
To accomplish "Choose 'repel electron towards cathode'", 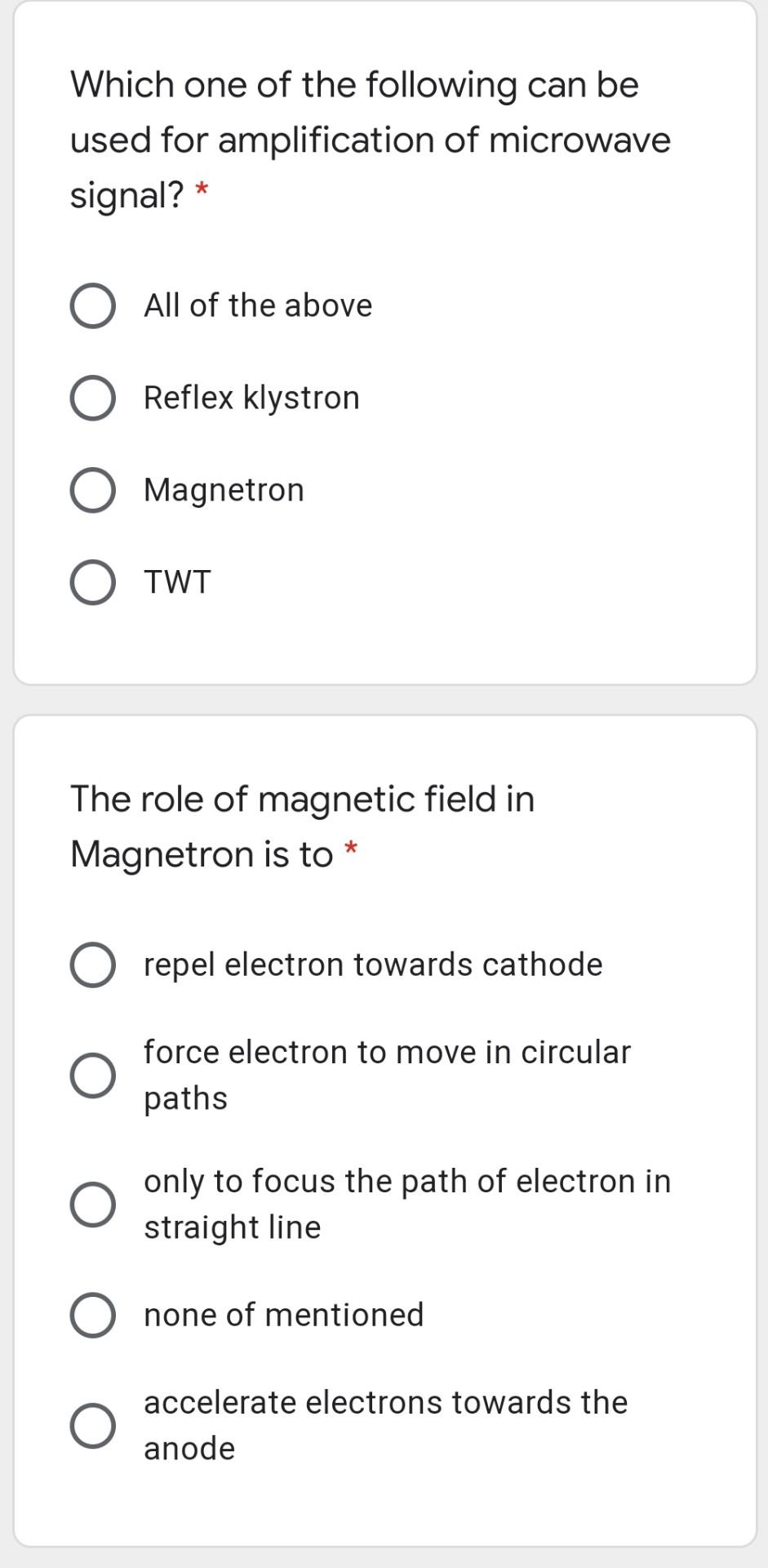I will click(x=92, y=965).
